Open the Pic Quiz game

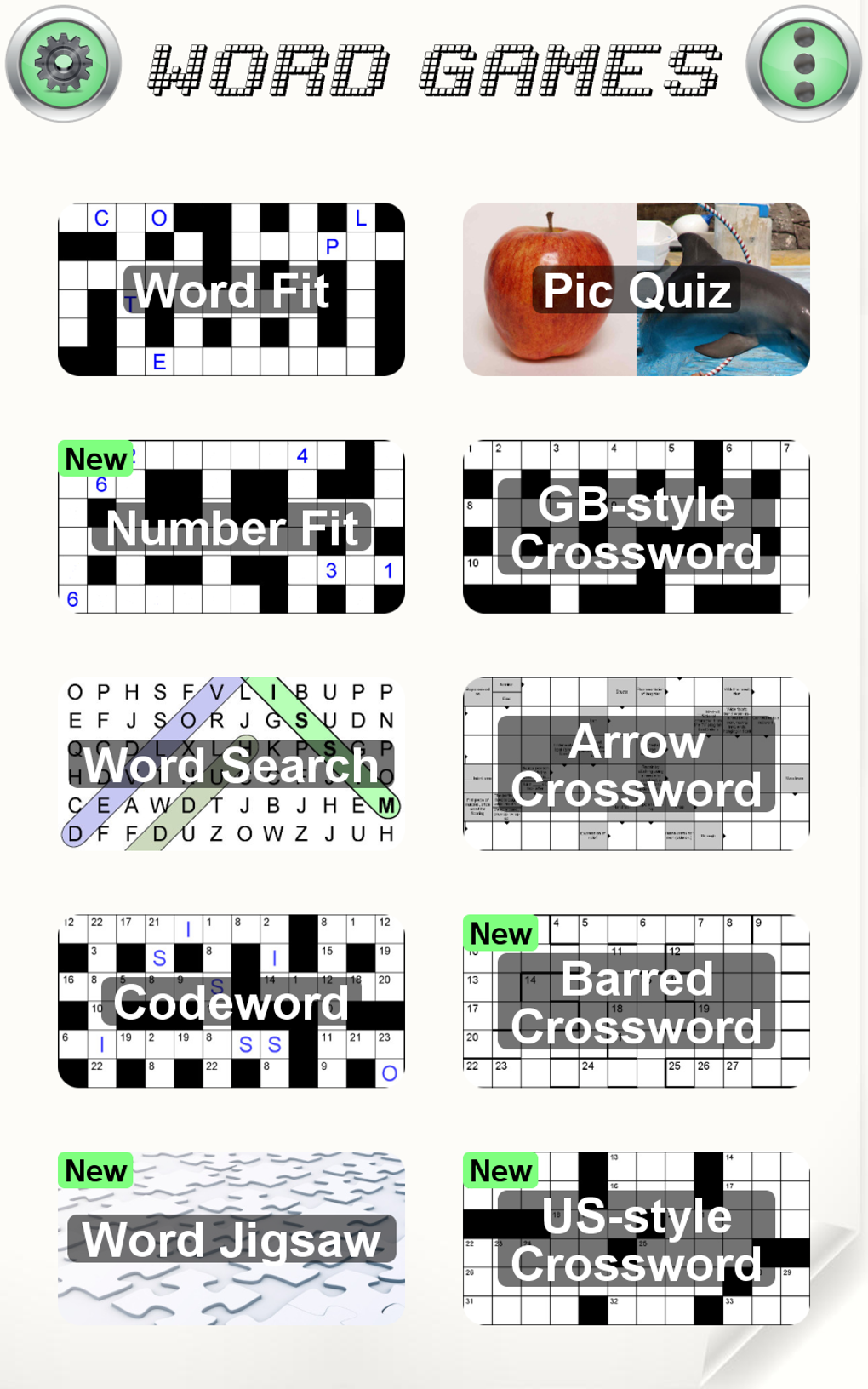[x=637, y=289]
